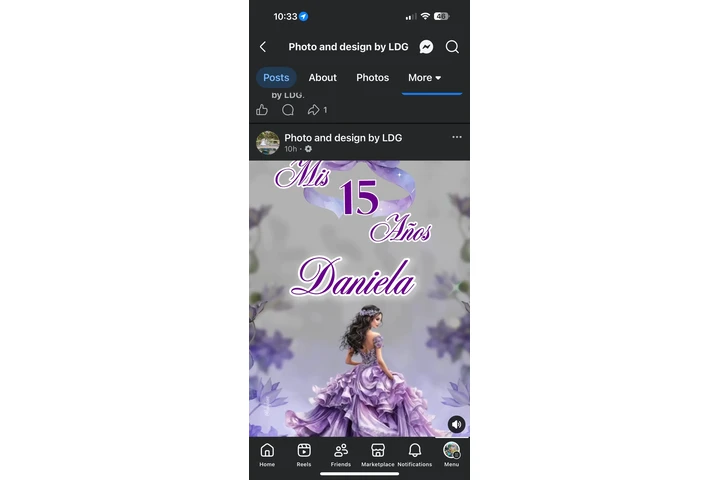Expand the More dropdown tab
Screen dimensions: 720x480
click(x=424, y=78)
